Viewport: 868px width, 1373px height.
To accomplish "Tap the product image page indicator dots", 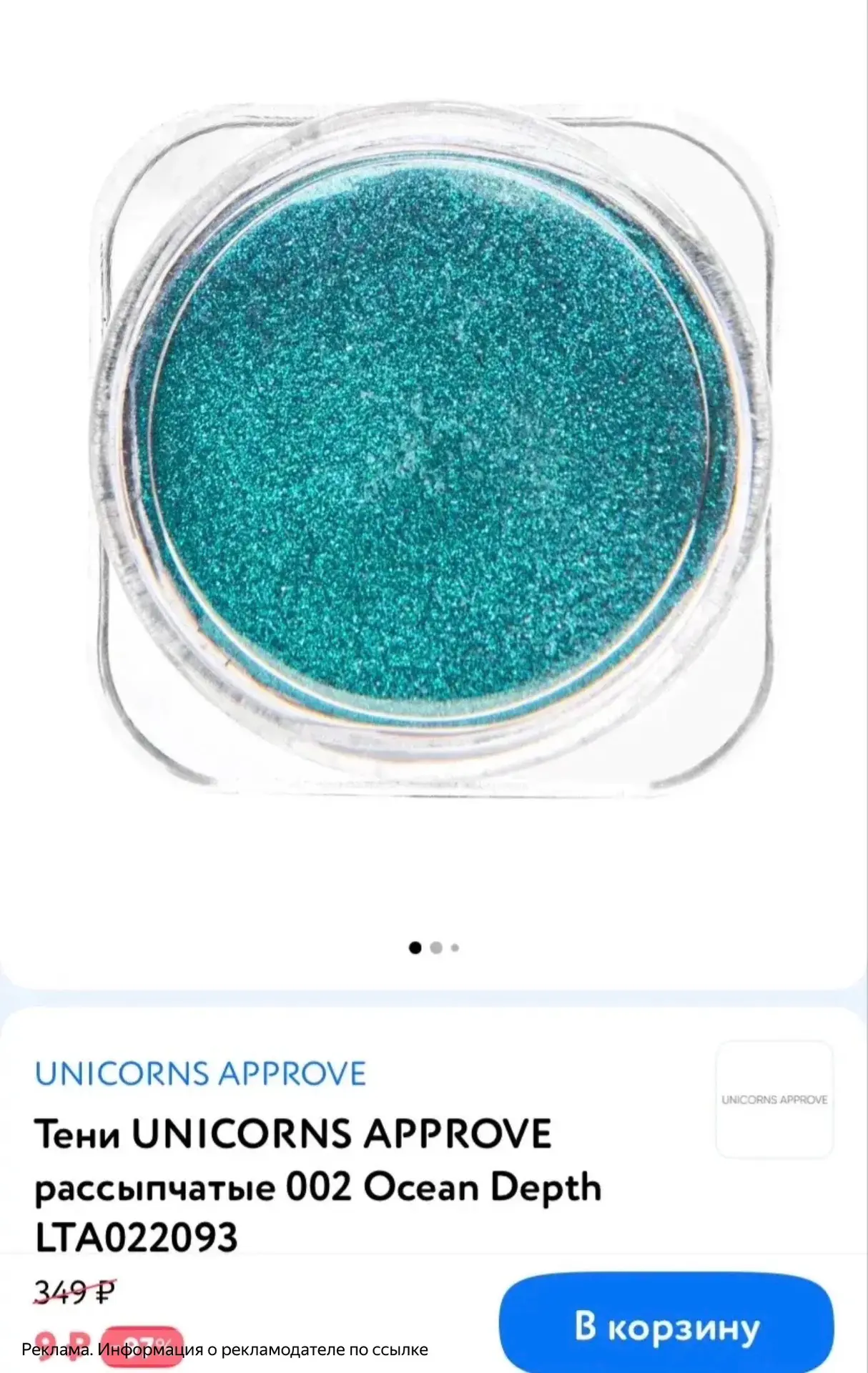I will [434, 948].
